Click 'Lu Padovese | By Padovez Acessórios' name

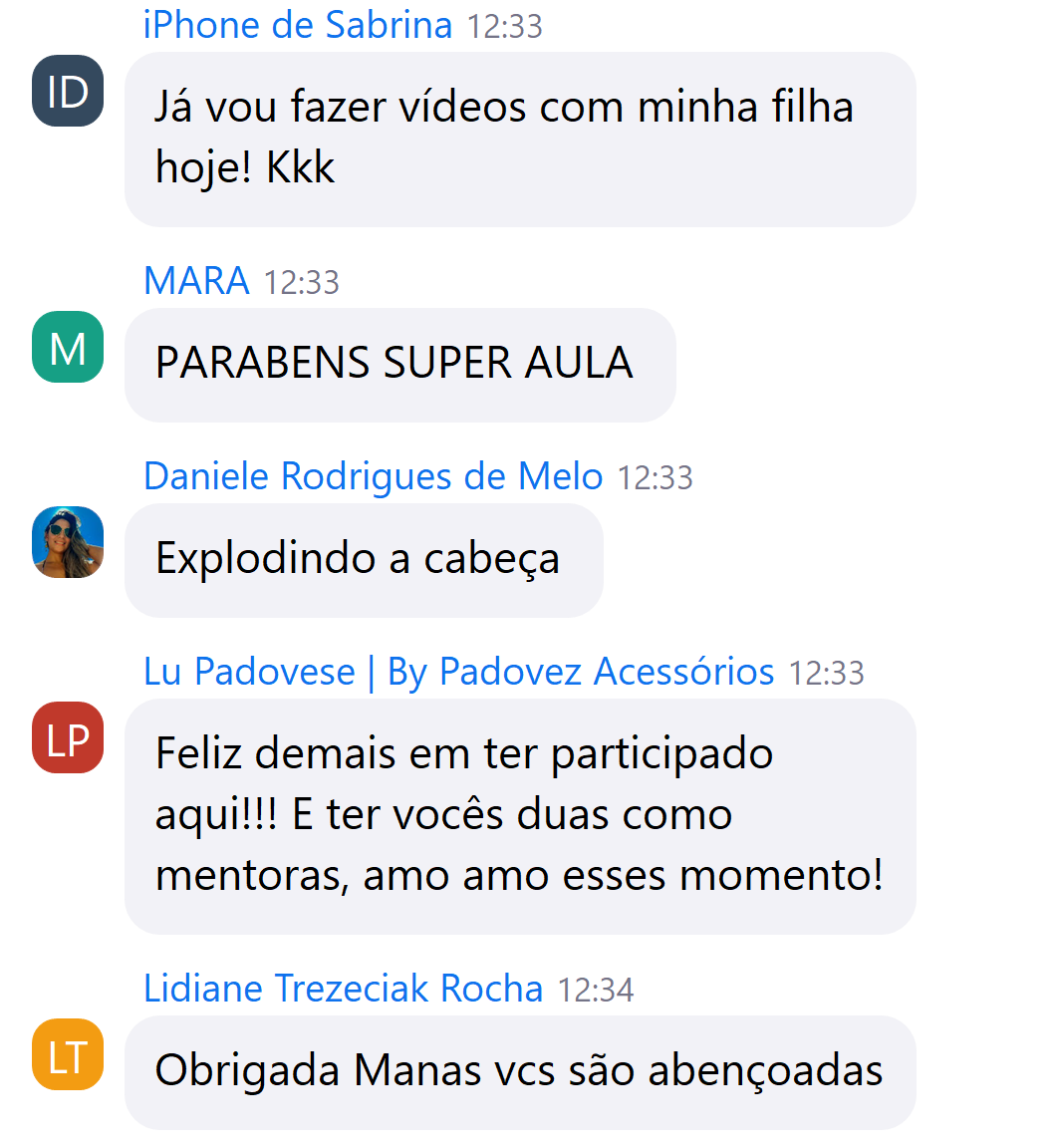pos(457,672)
